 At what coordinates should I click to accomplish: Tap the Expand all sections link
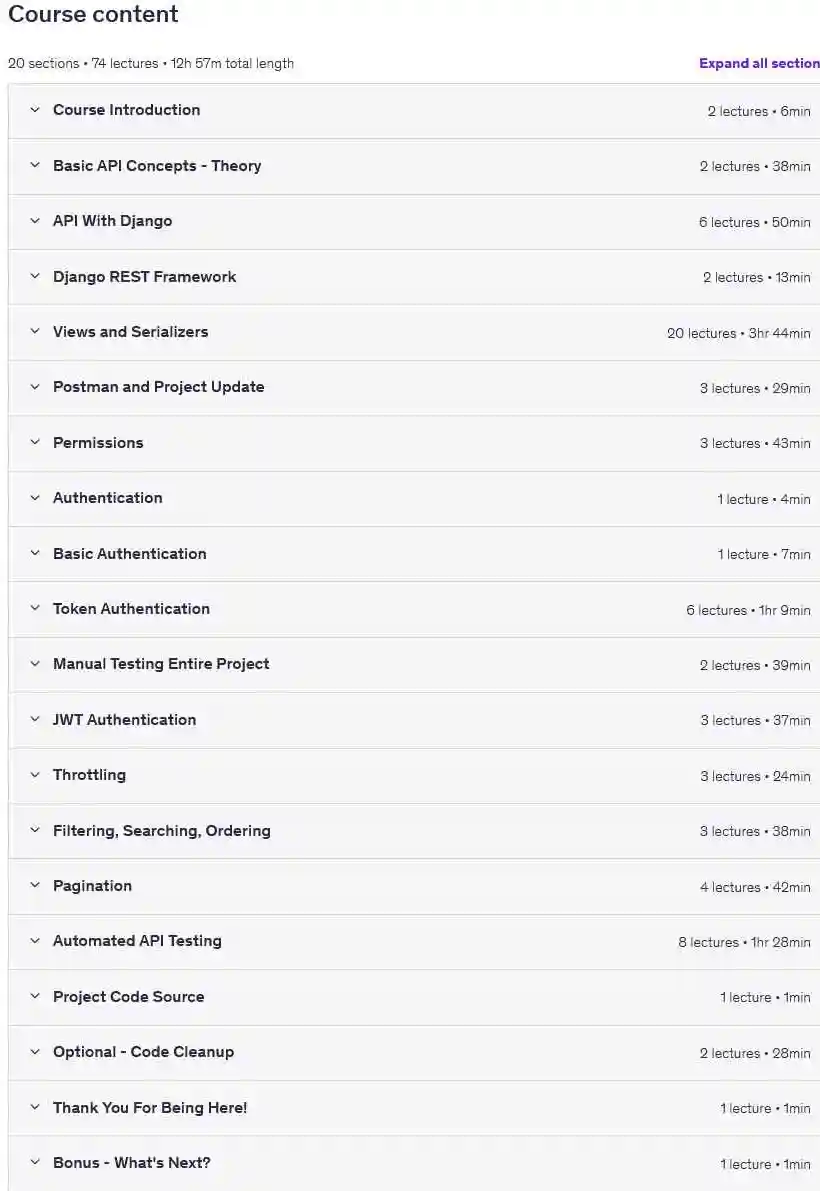tap(759, 64)
